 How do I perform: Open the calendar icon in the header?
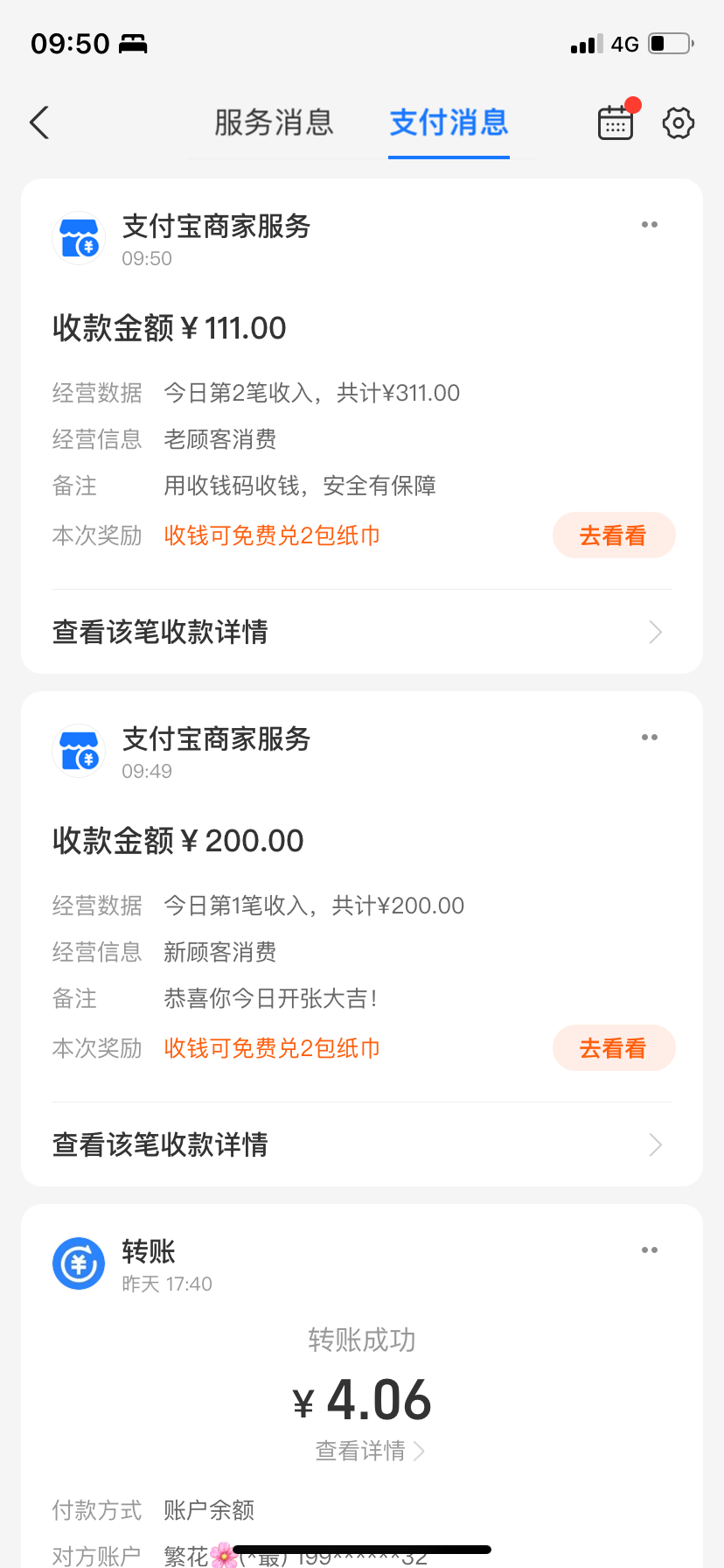pyautogui.click(x=616, y=123)
